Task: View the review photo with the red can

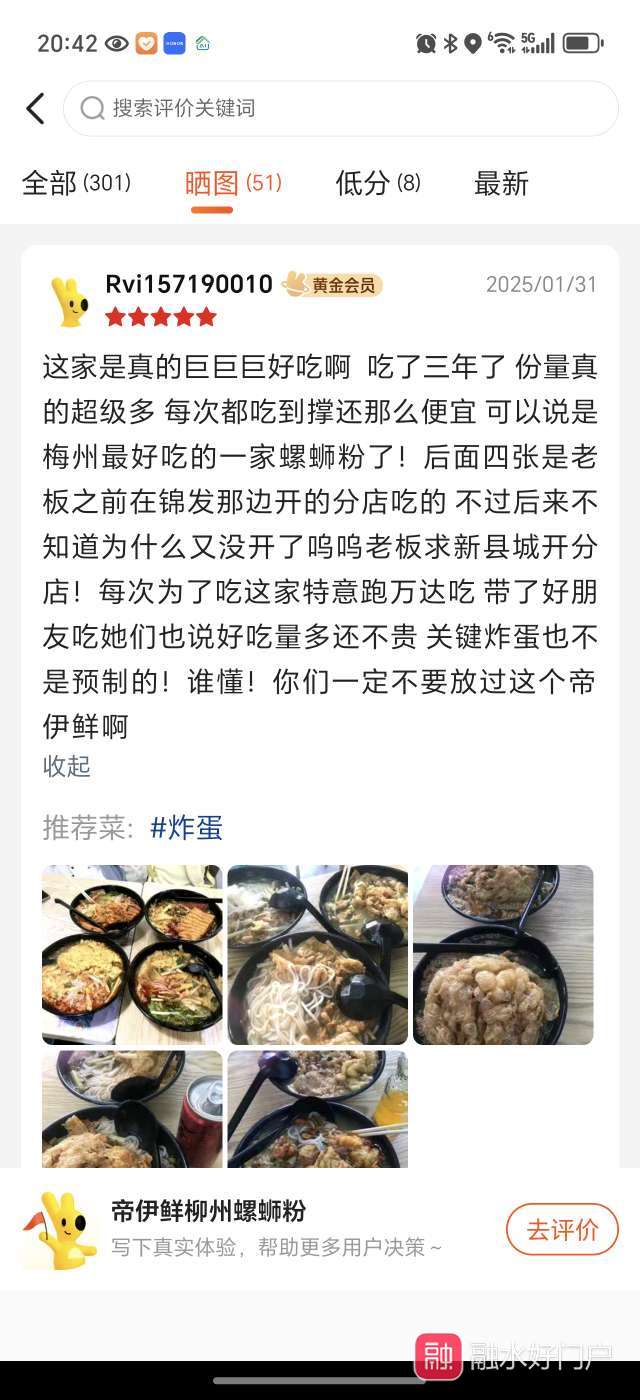Action: (x=132, y=1108)
